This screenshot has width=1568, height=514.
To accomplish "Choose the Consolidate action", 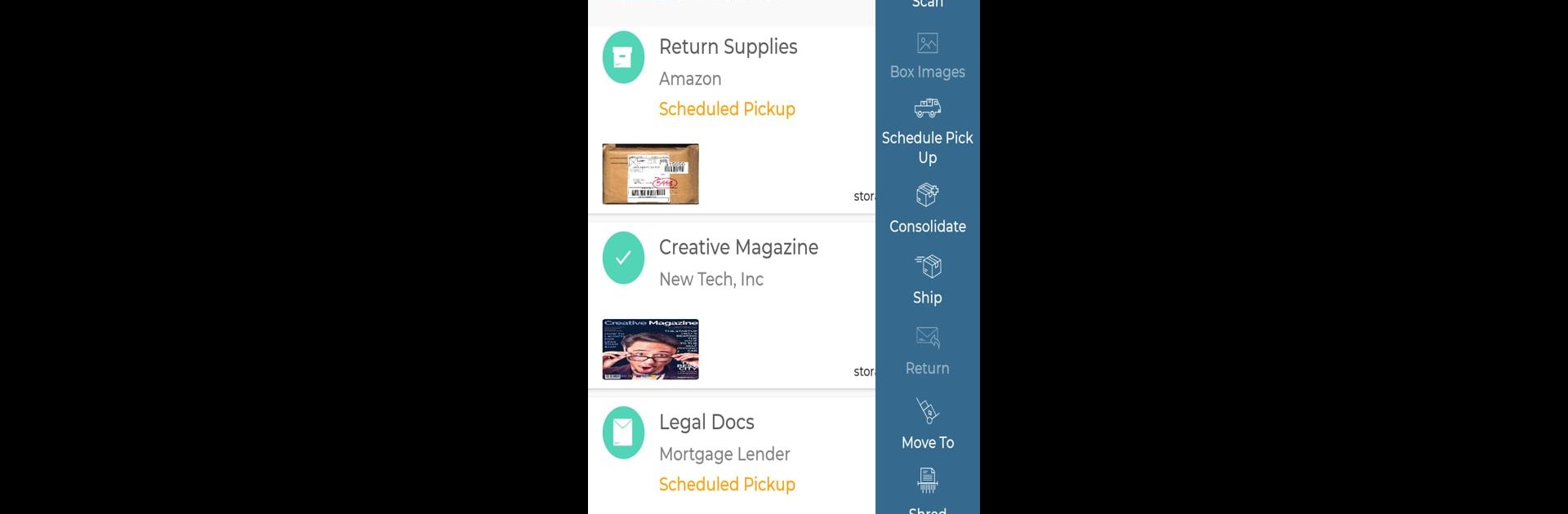I will [927, 209].
